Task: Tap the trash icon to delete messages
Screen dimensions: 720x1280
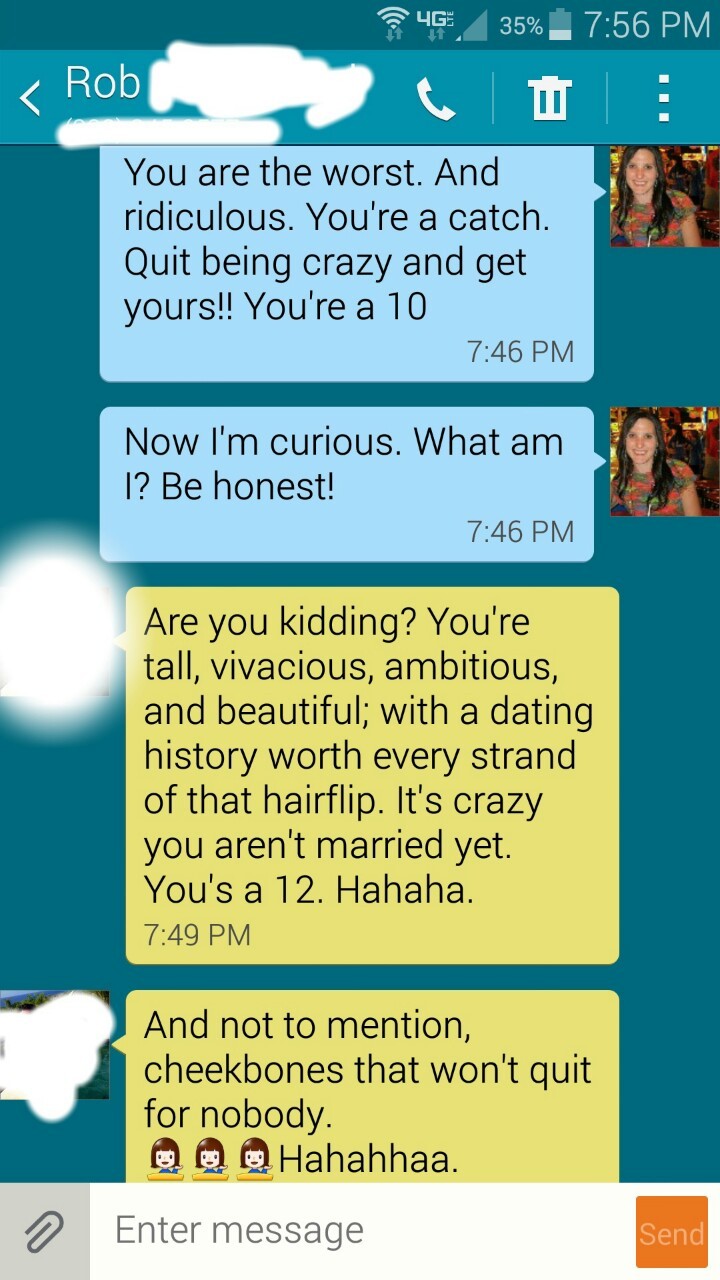Action: tap(549, 98)
